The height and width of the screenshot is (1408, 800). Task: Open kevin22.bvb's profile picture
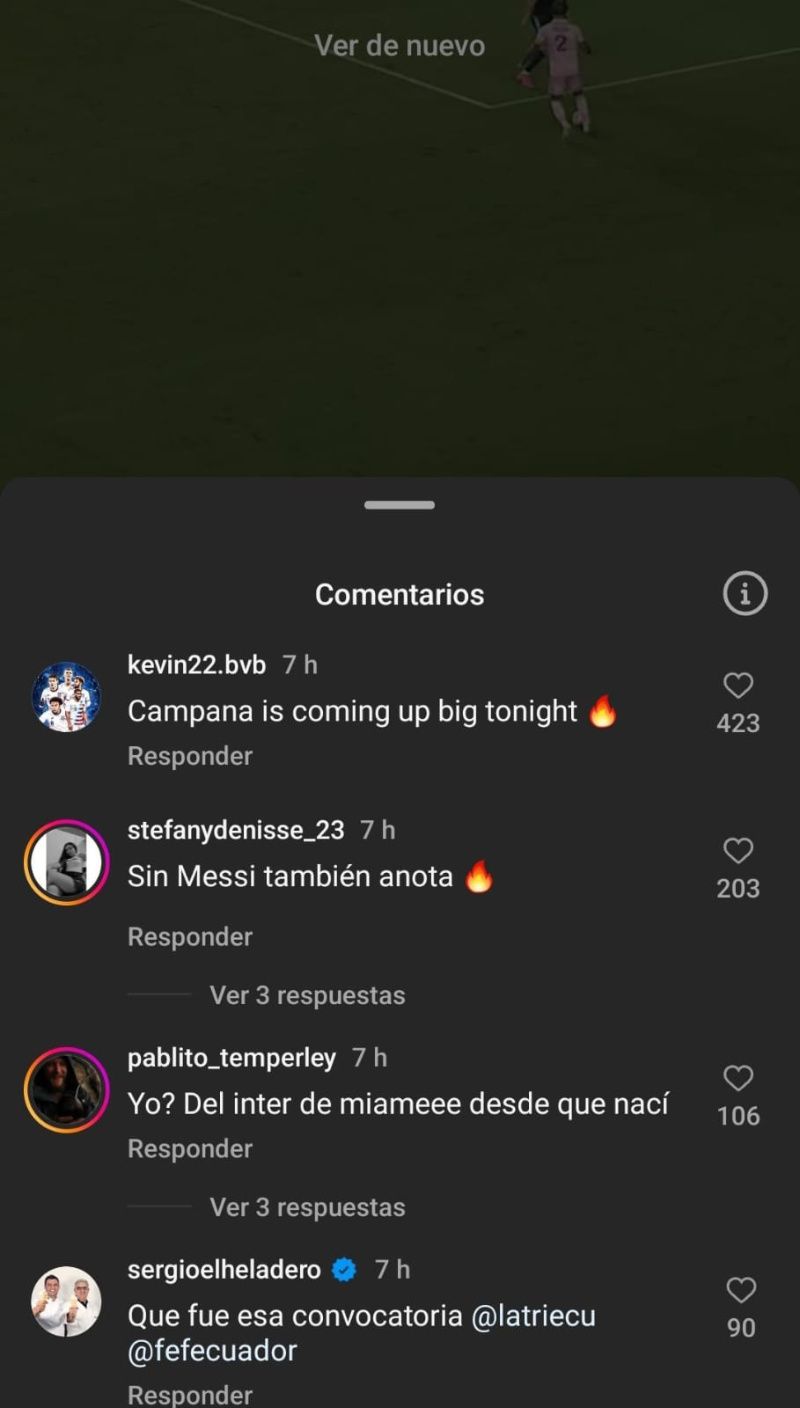click(x=66, y=697)
